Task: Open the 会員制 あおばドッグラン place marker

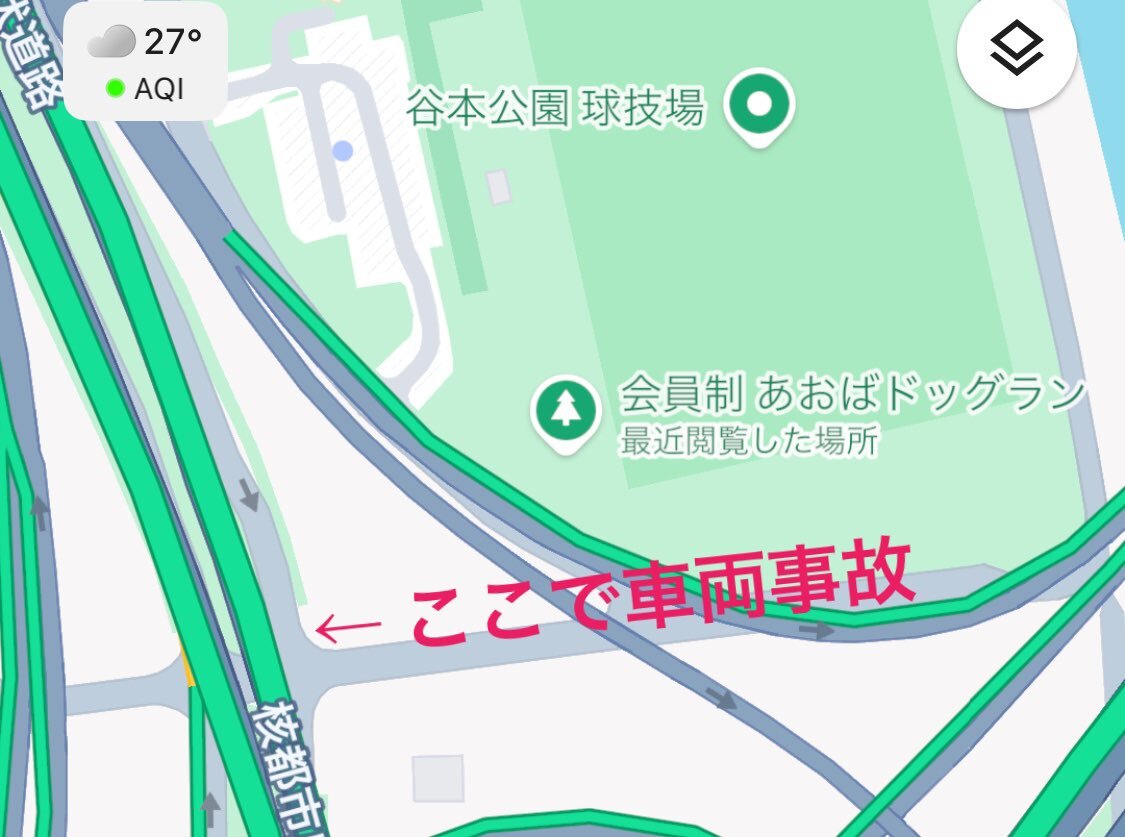Action: pyautogui.click(x=566, y=415)
